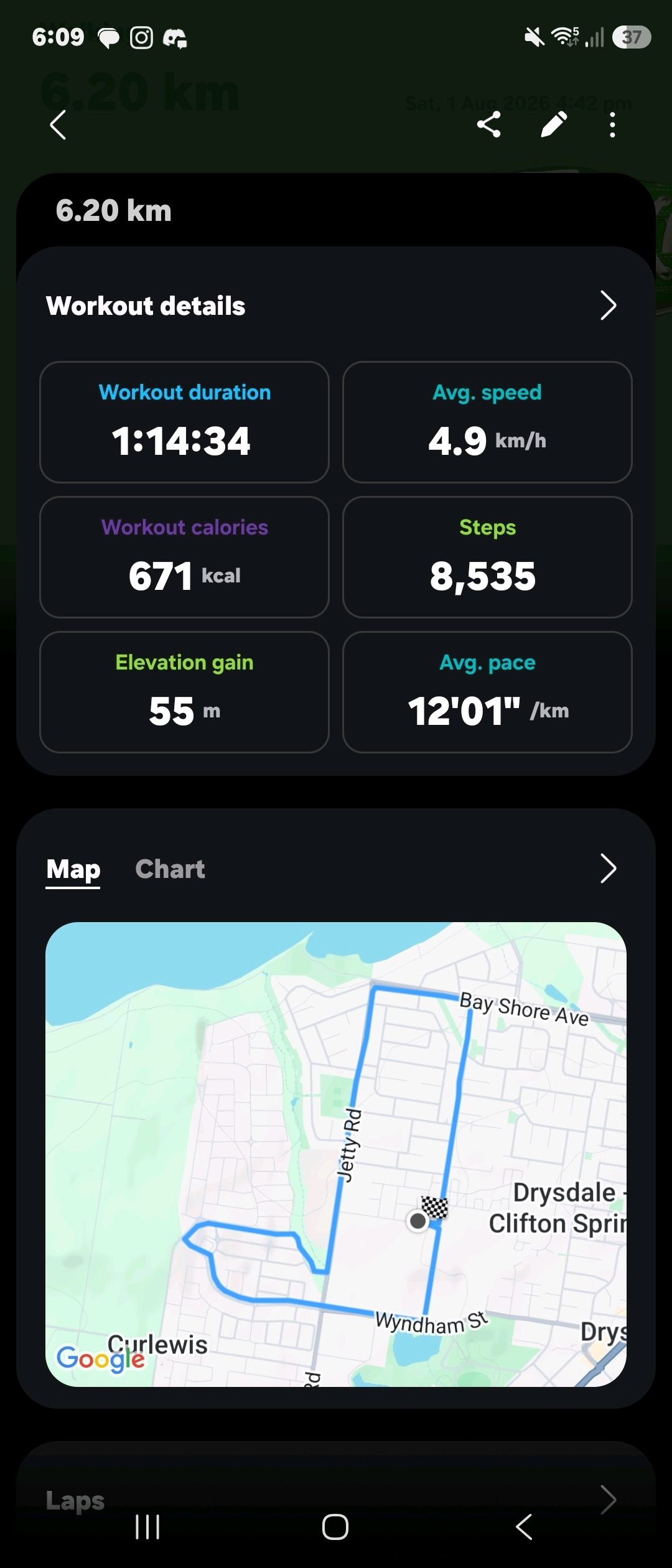Screen dimensions: 672x1568
Task: Open the Laps section
Action: coord(336,1500)
